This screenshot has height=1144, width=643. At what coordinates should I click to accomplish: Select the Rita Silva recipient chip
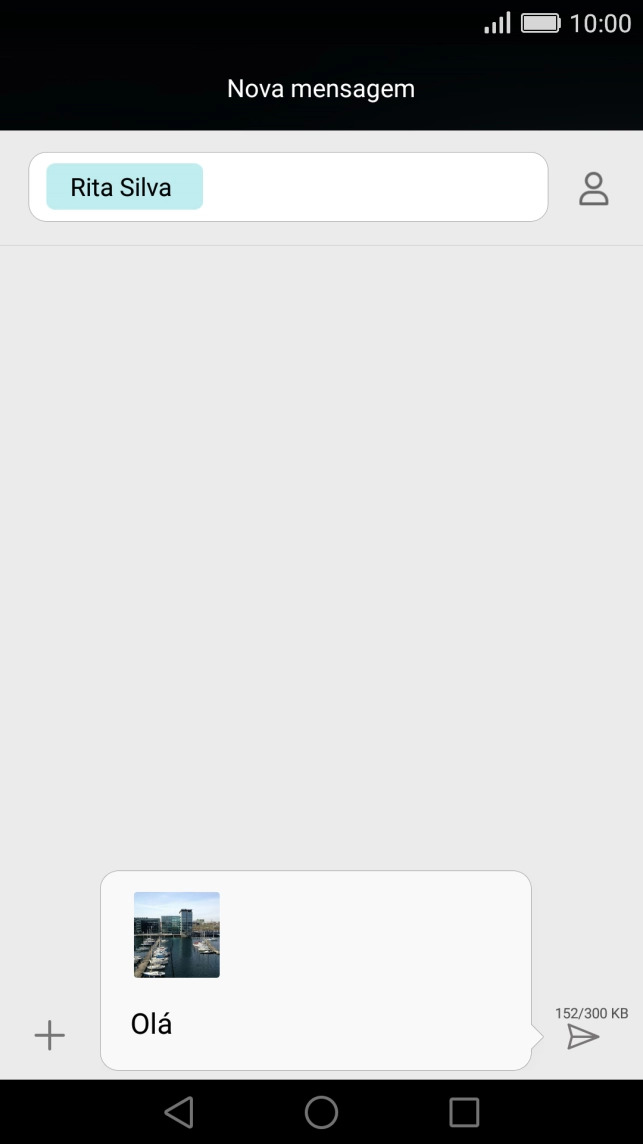tap(124, 187)
